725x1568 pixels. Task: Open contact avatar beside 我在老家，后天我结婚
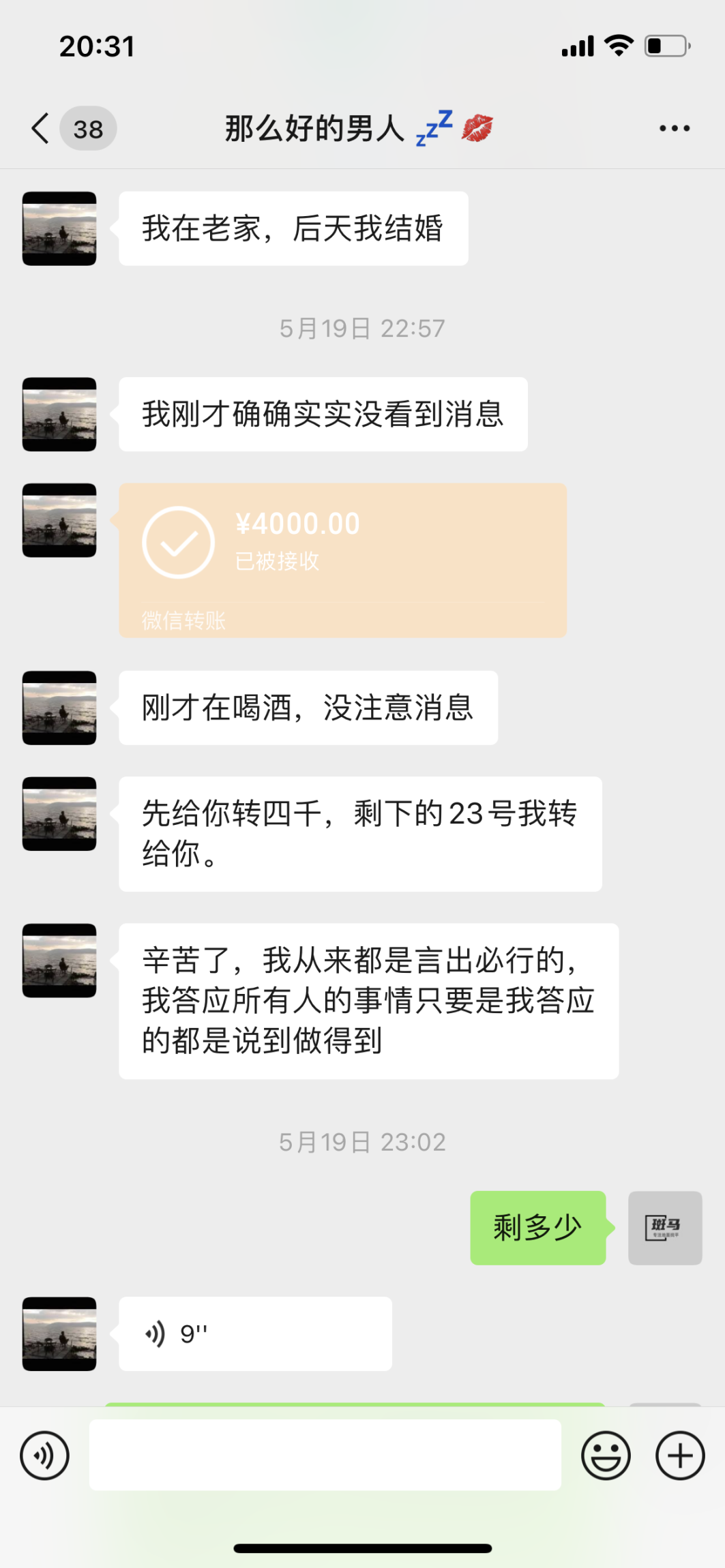click(59, 228)
